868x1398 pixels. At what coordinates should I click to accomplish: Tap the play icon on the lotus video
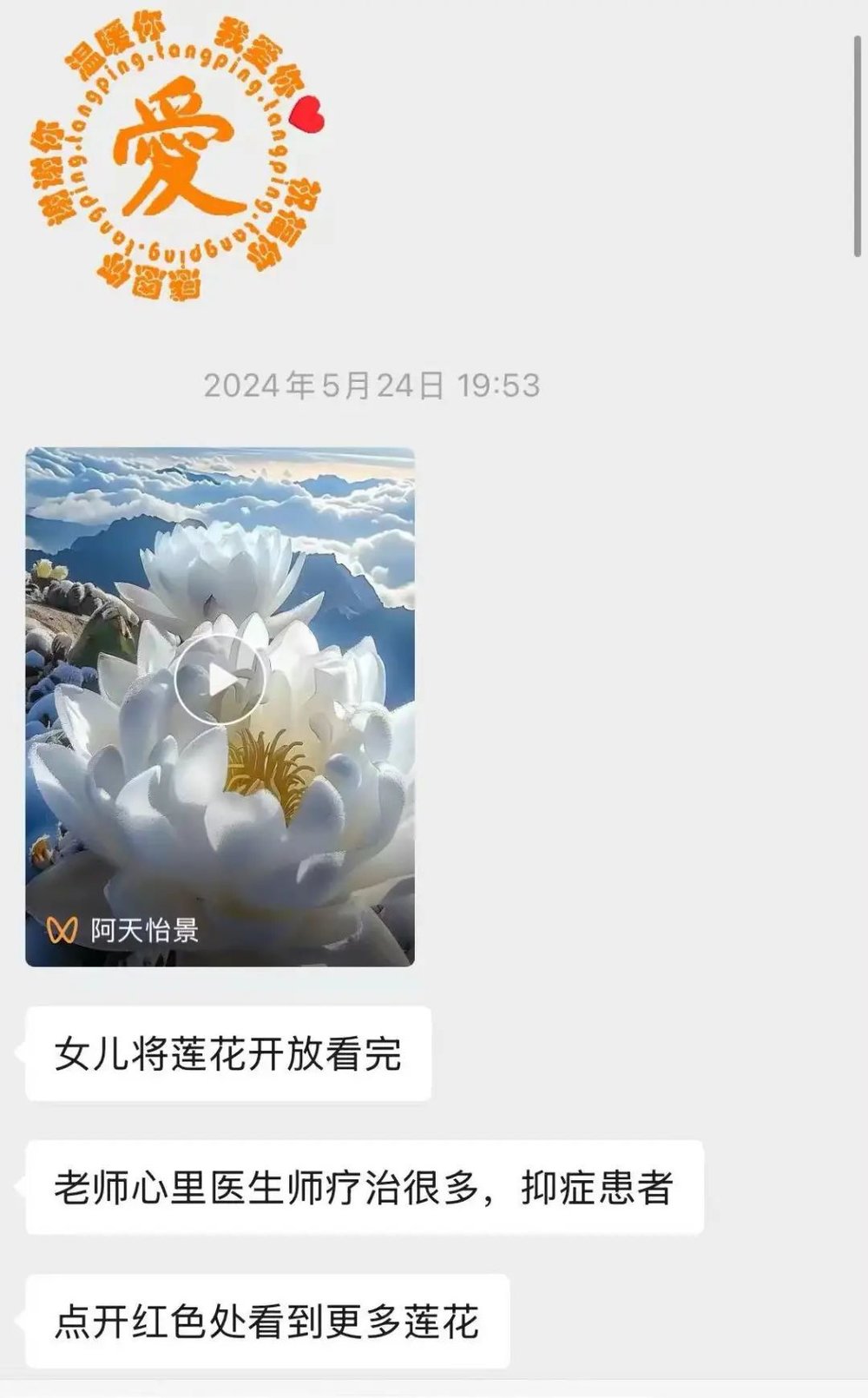pyautogui.click(x=222, y=680)
